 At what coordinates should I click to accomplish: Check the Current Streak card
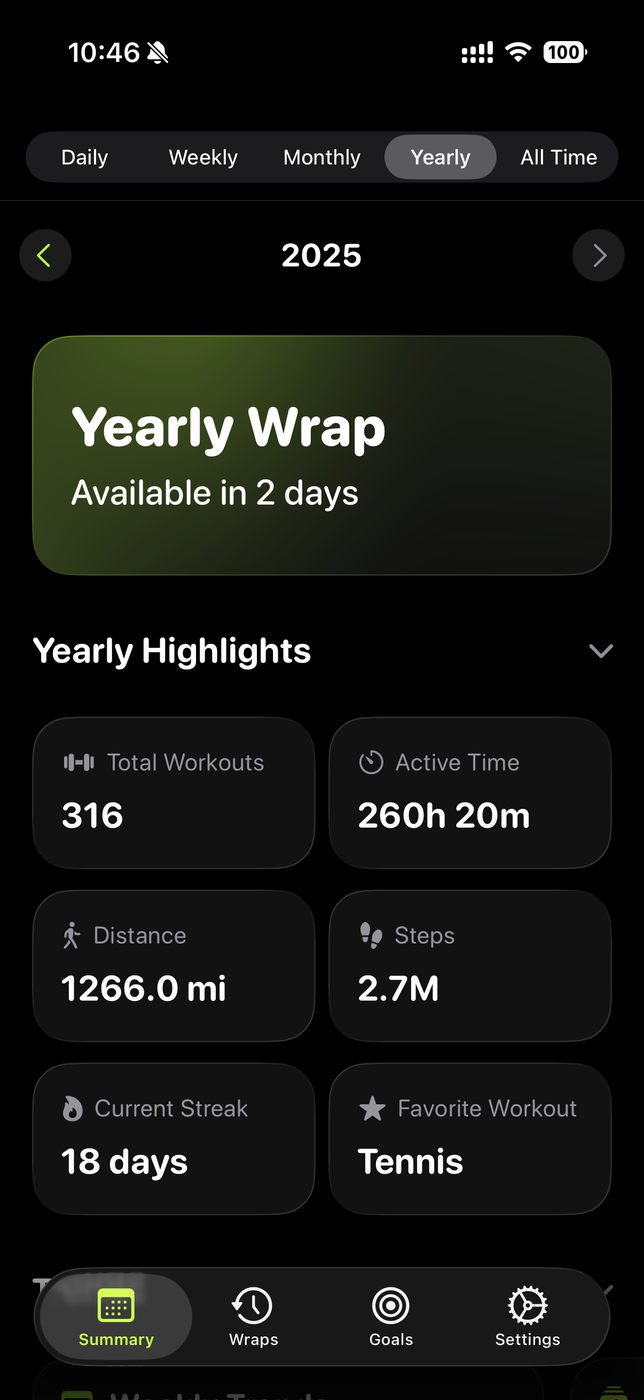click(x=174, y=1138)
